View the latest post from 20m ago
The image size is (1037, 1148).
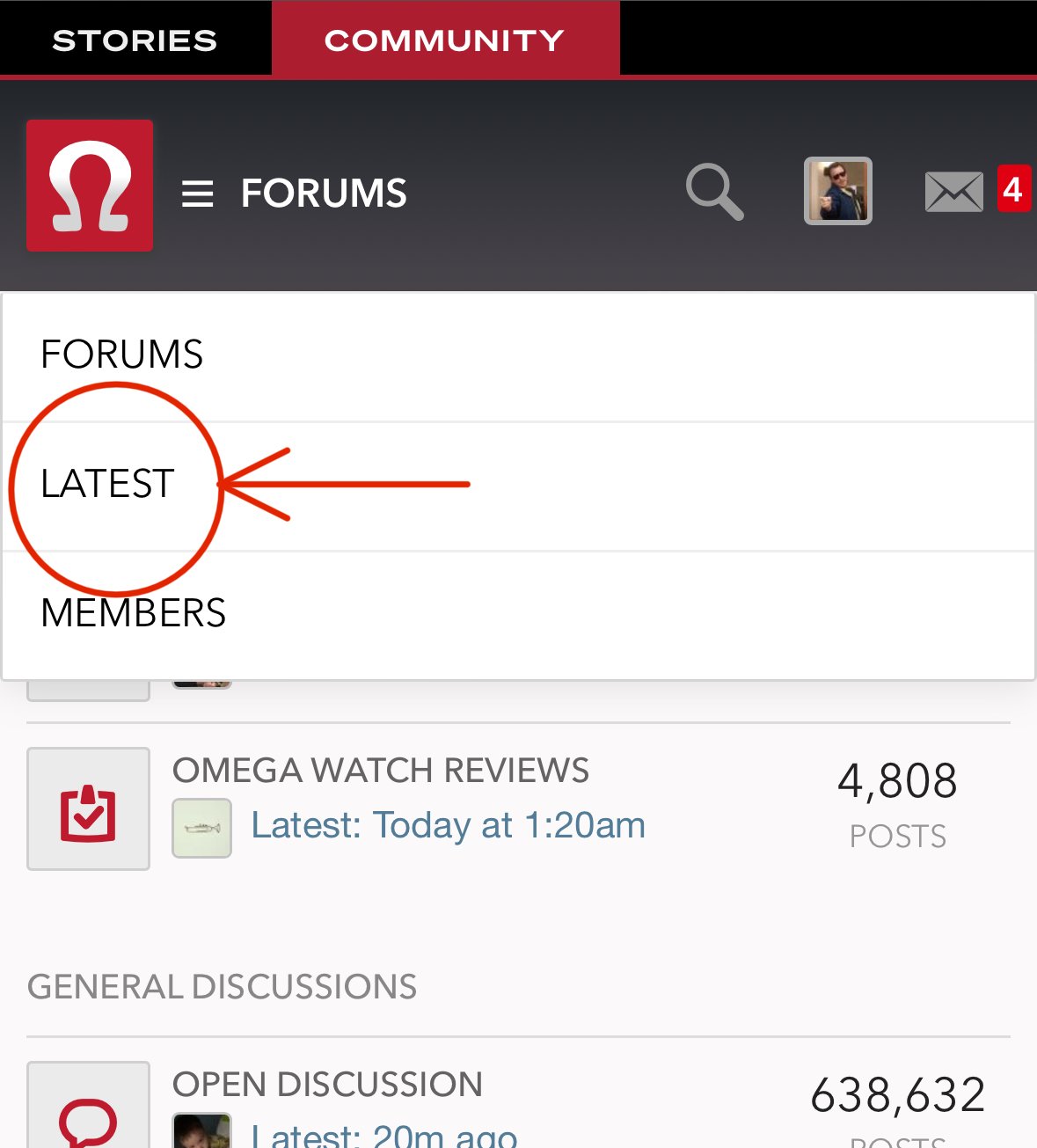click(x=383, y=1135)
